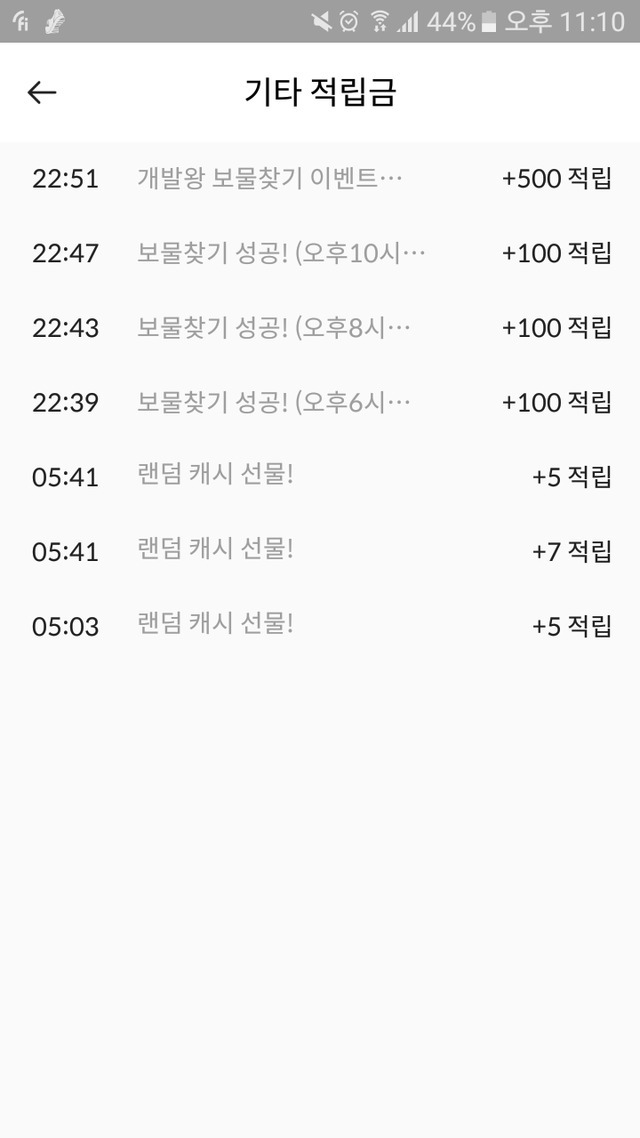Go back from the 기타 적립금 screen

click(x=42, y=93)
